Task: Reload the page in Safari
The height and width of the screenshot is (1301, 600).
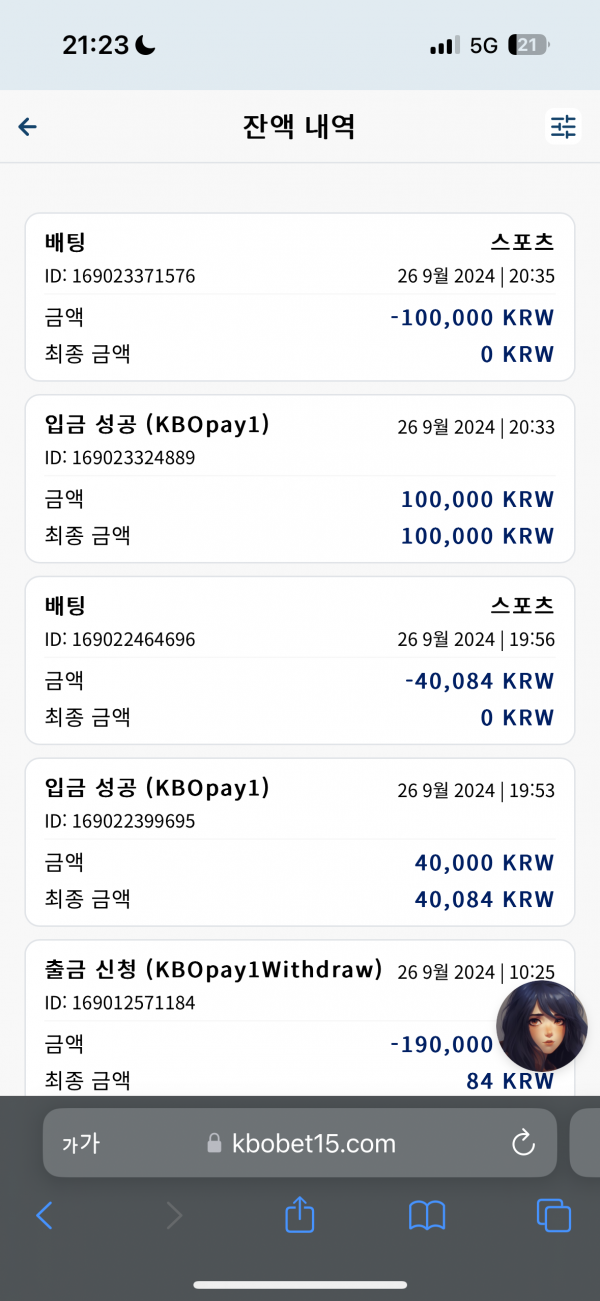Action: (x=523, y=1143)
